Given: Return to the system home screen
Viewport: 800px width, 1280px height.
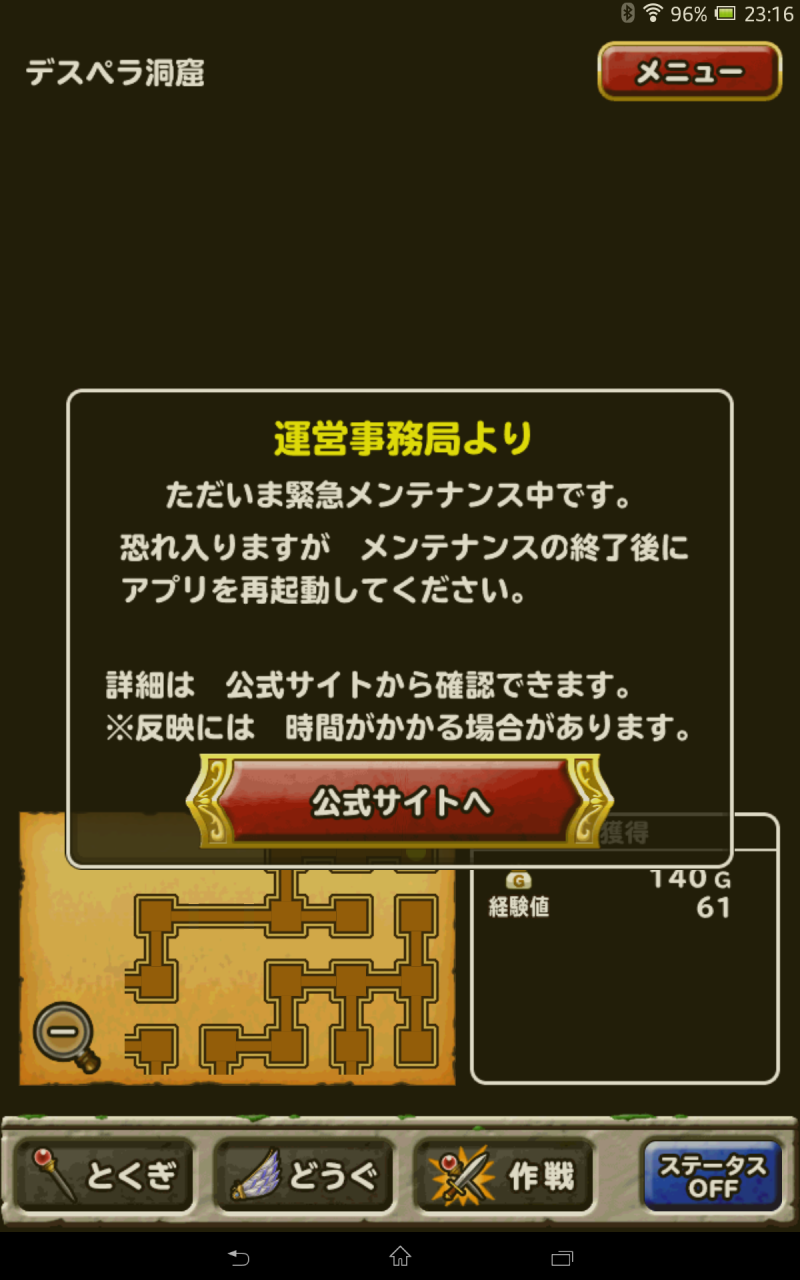Looking at the screenshot, I should click(x=400, y=1256).
